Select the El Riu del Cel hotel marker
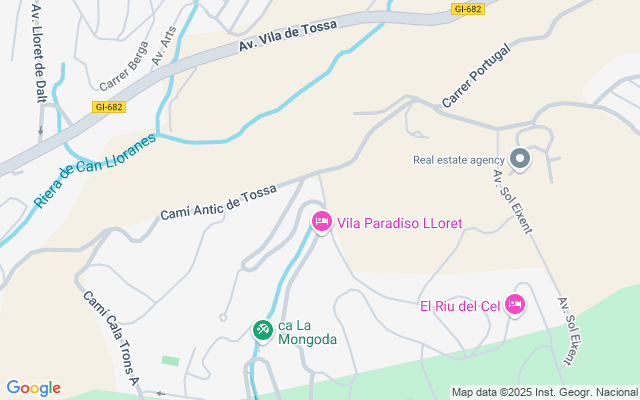Image resolution: width=640 pixels, height=400 pixels. [515, 305]
